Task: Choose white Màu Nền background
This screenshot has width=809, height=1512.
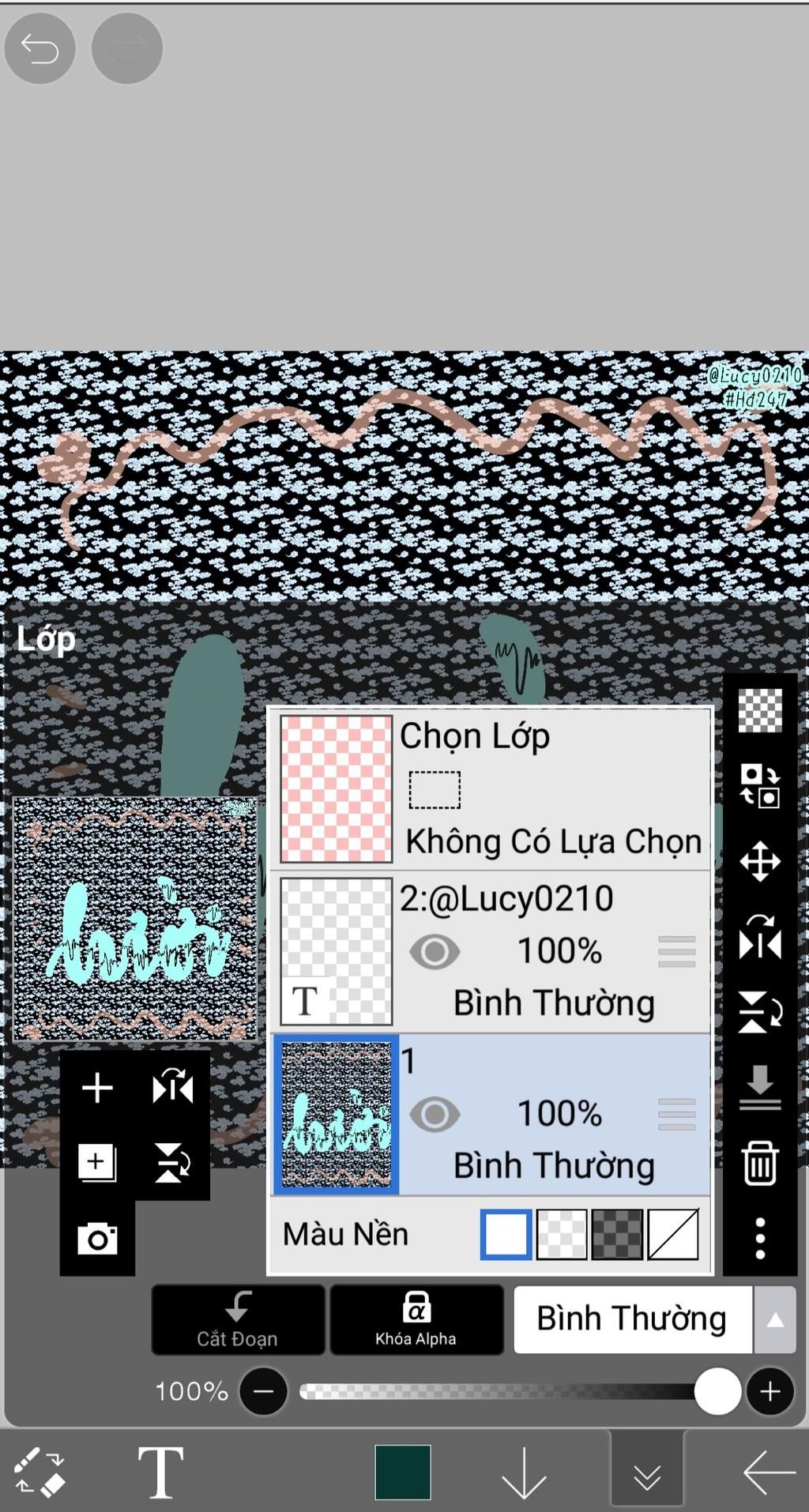Action: [x=506, y=1234]
